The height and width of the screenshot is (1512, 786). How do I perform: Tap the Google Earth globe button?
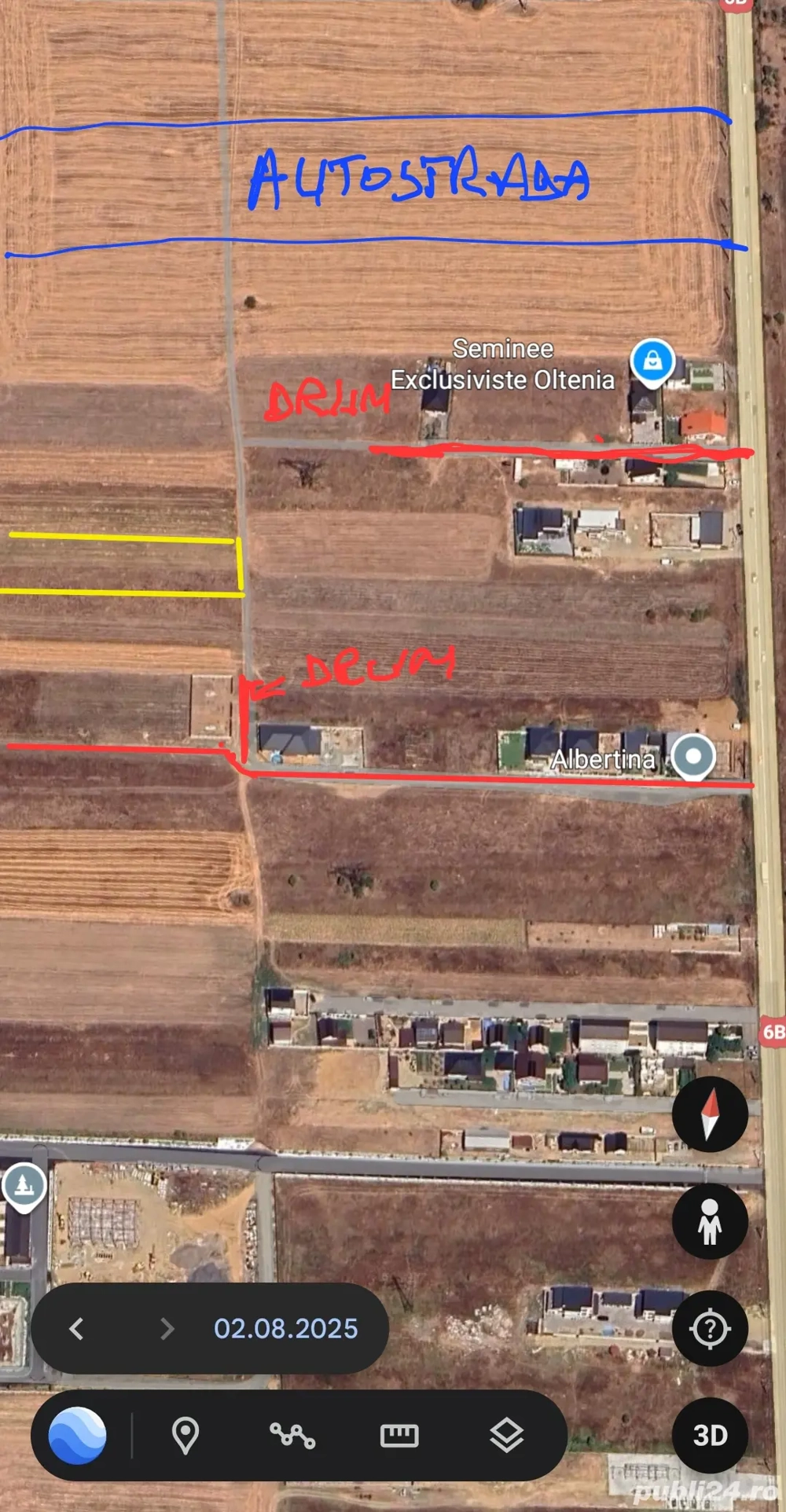[x=77, y=1436]
